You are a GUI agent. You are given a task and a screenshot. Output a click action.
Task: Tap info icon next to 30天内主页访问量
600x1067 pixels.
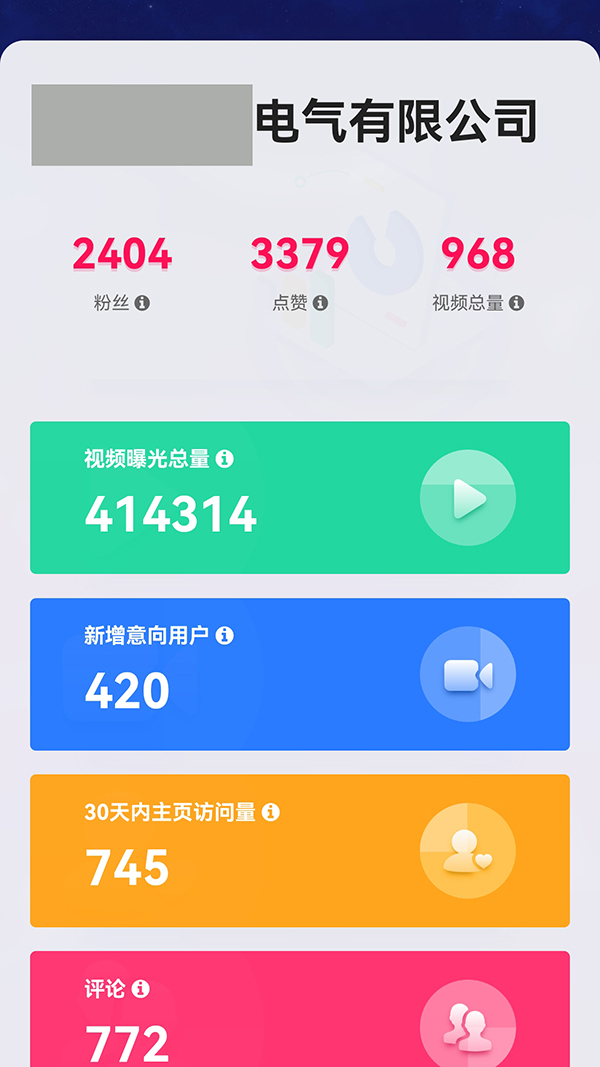pos(271,812)
